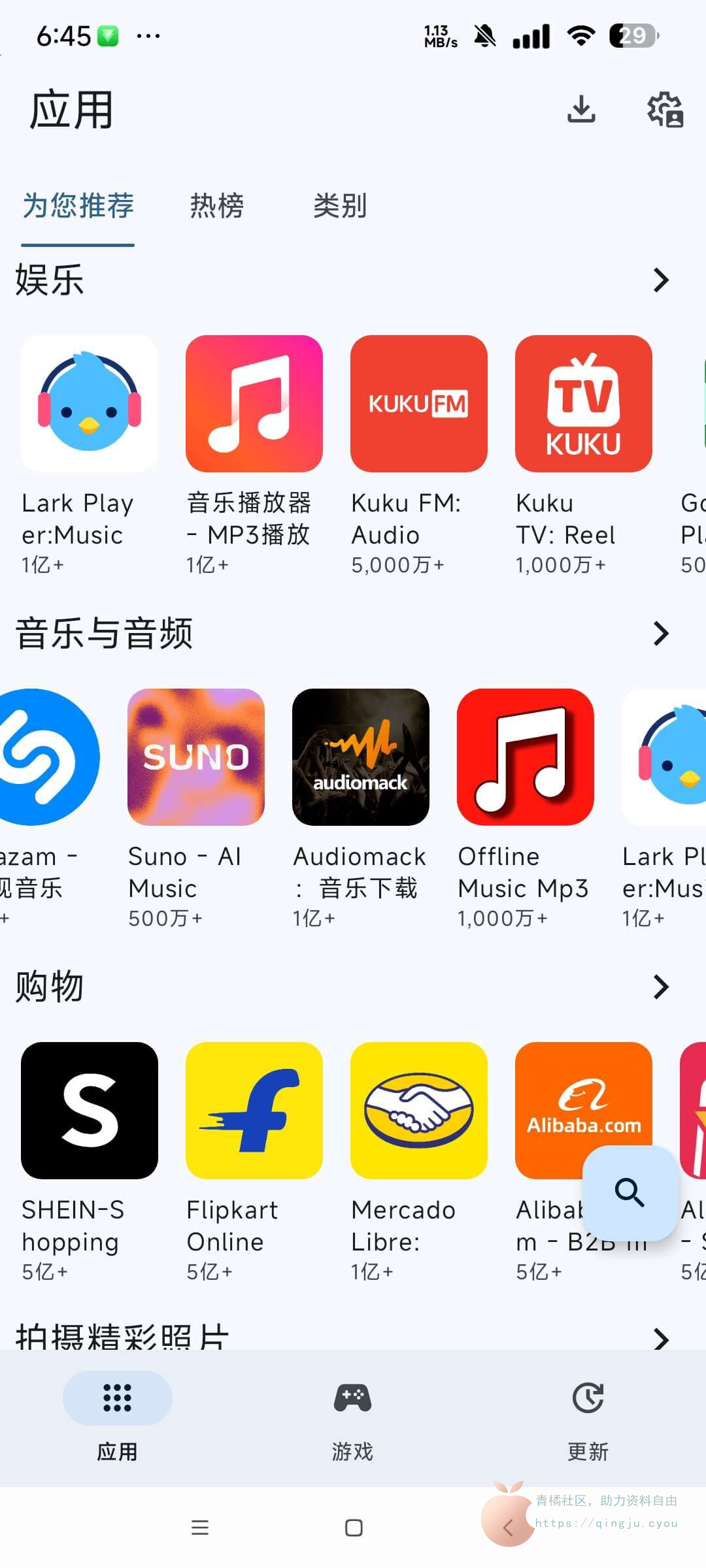This screenshot has width=706, height=1568.
Task: Tap the system home button
Action: pos(354,1527)
